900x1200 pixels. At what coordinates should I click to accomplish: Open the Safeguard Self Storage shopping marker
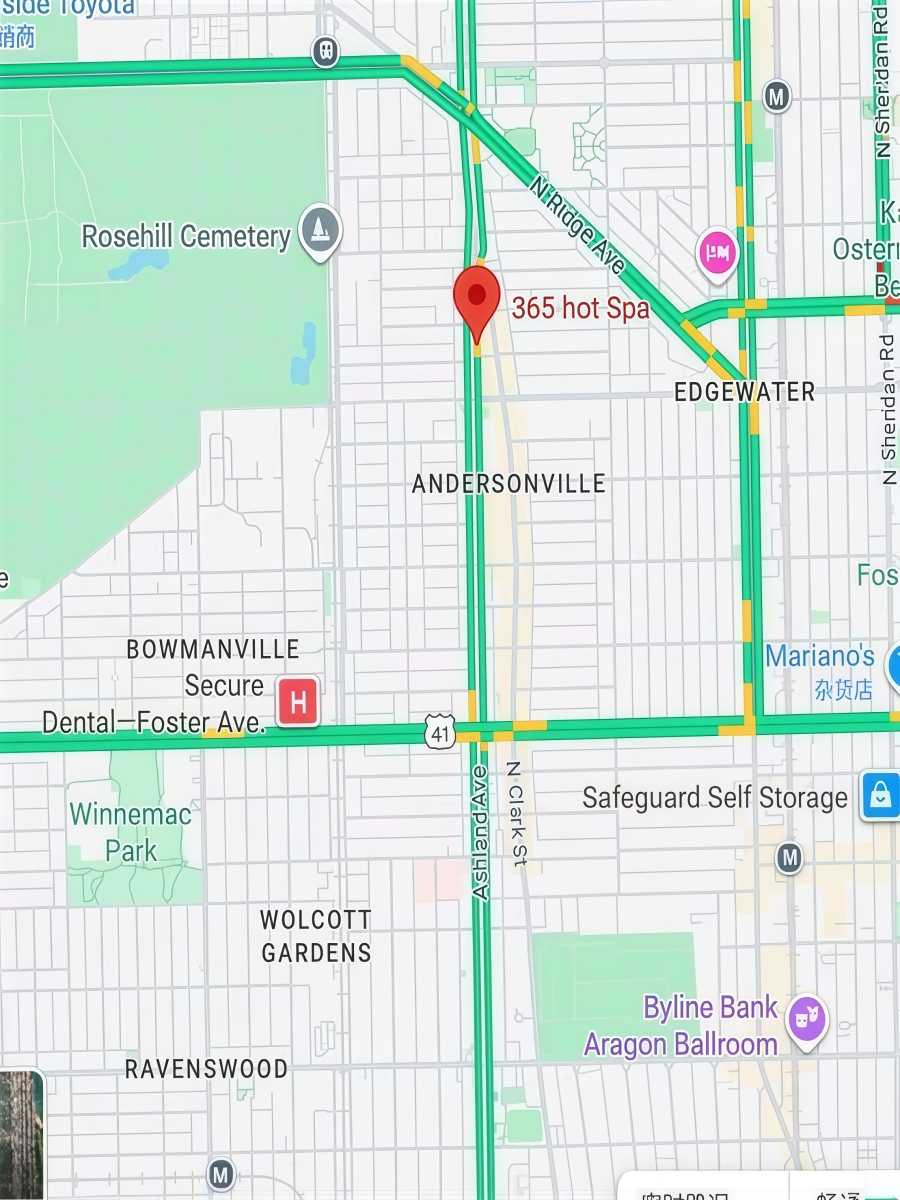(x=880, y=795)
